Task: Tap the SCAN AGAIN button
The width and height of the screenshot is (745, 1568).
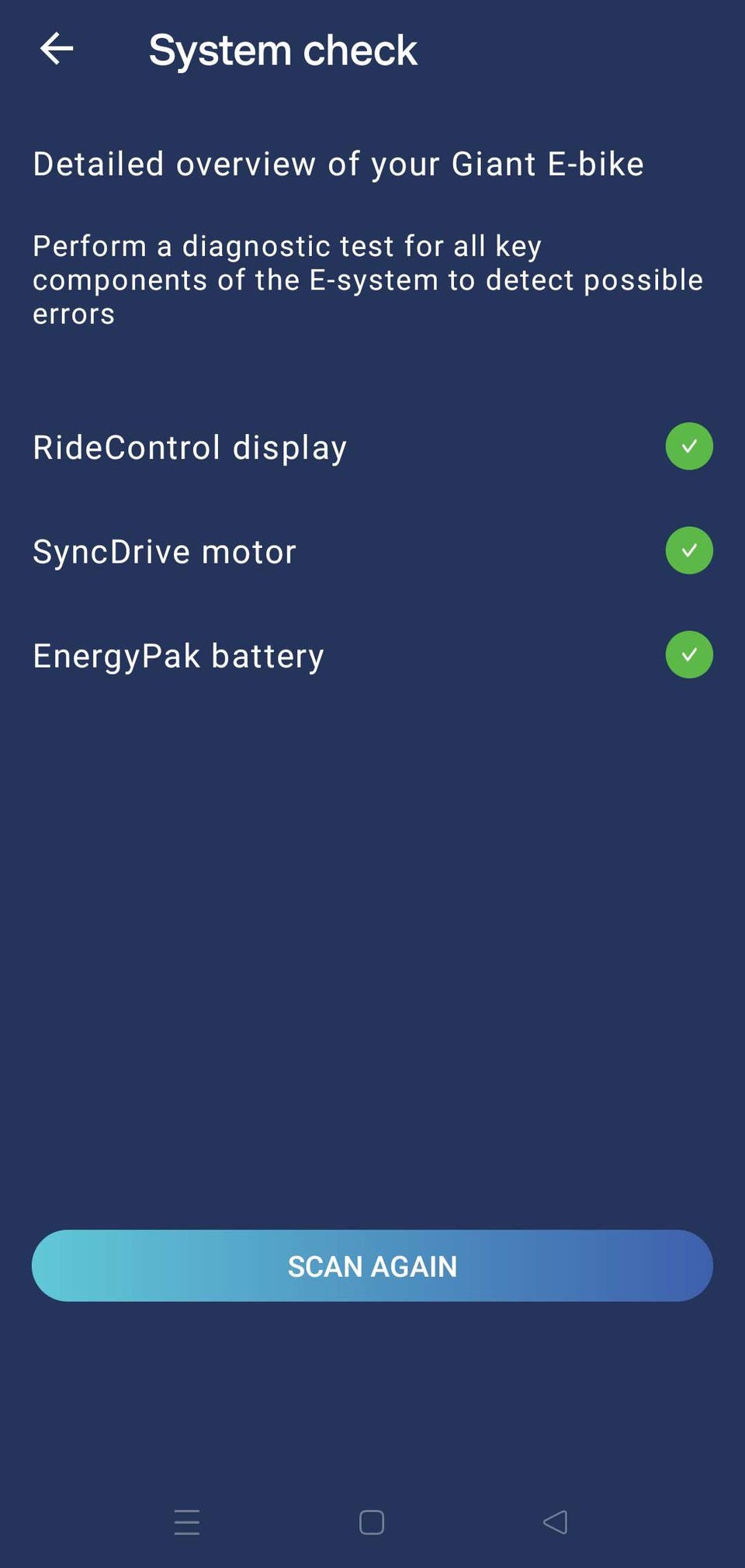Action: [372, 1266]
